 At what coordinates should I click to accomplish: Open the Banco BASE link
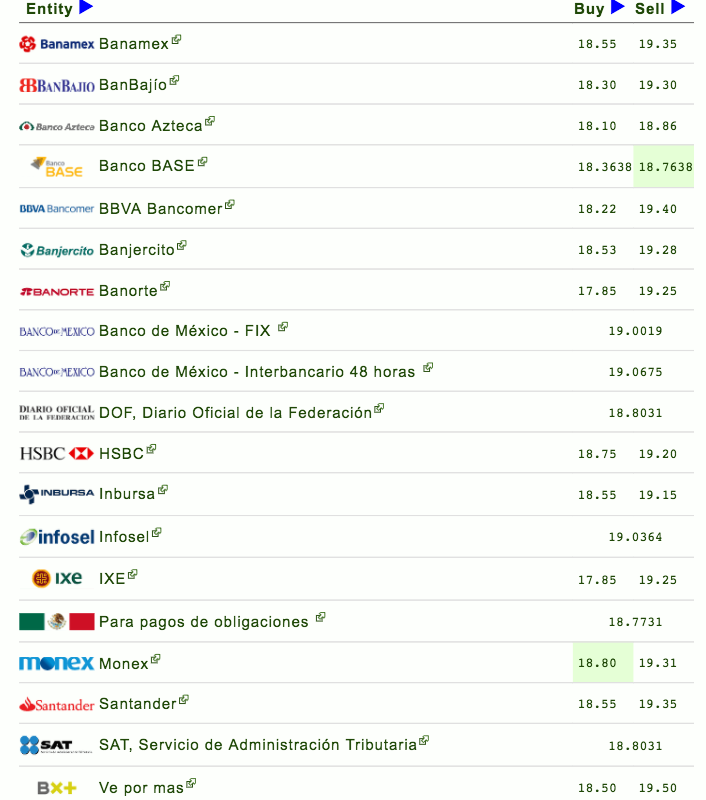click(147, 166)
